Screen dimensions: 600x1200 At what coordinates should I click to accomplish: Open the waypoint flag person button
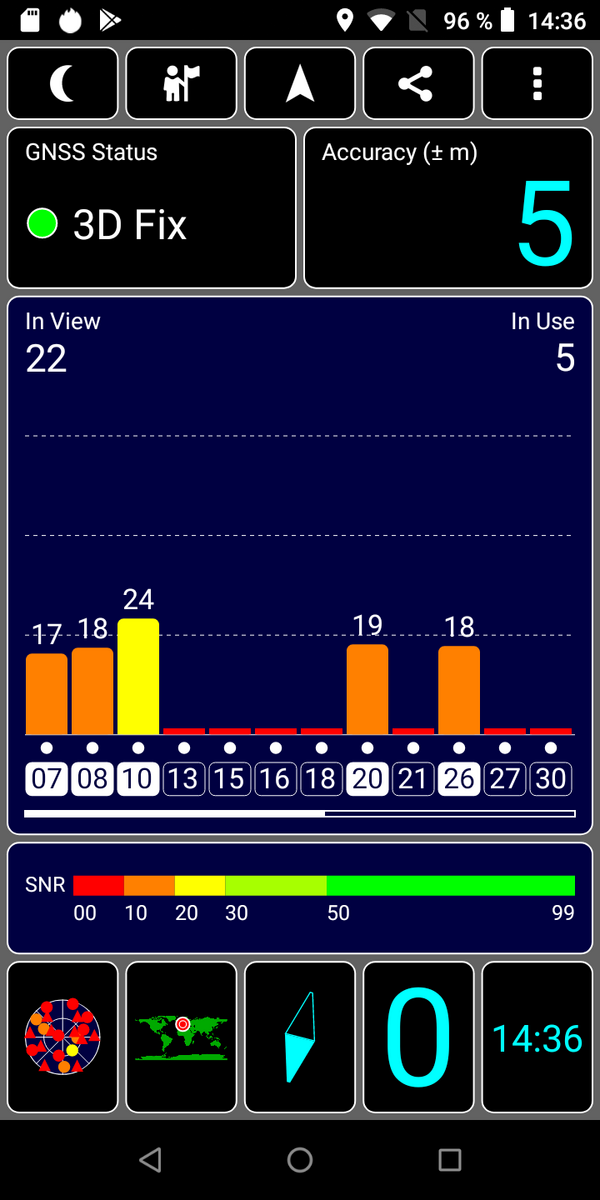(x=181, y=84)
